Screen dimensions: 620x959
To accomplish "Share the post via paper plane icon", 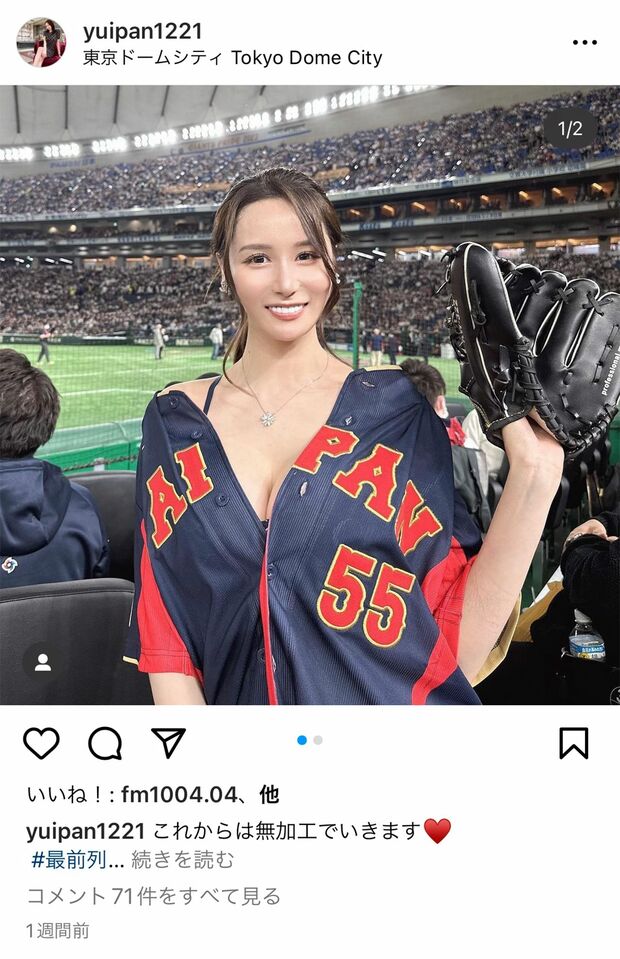I will pos(168,742).
